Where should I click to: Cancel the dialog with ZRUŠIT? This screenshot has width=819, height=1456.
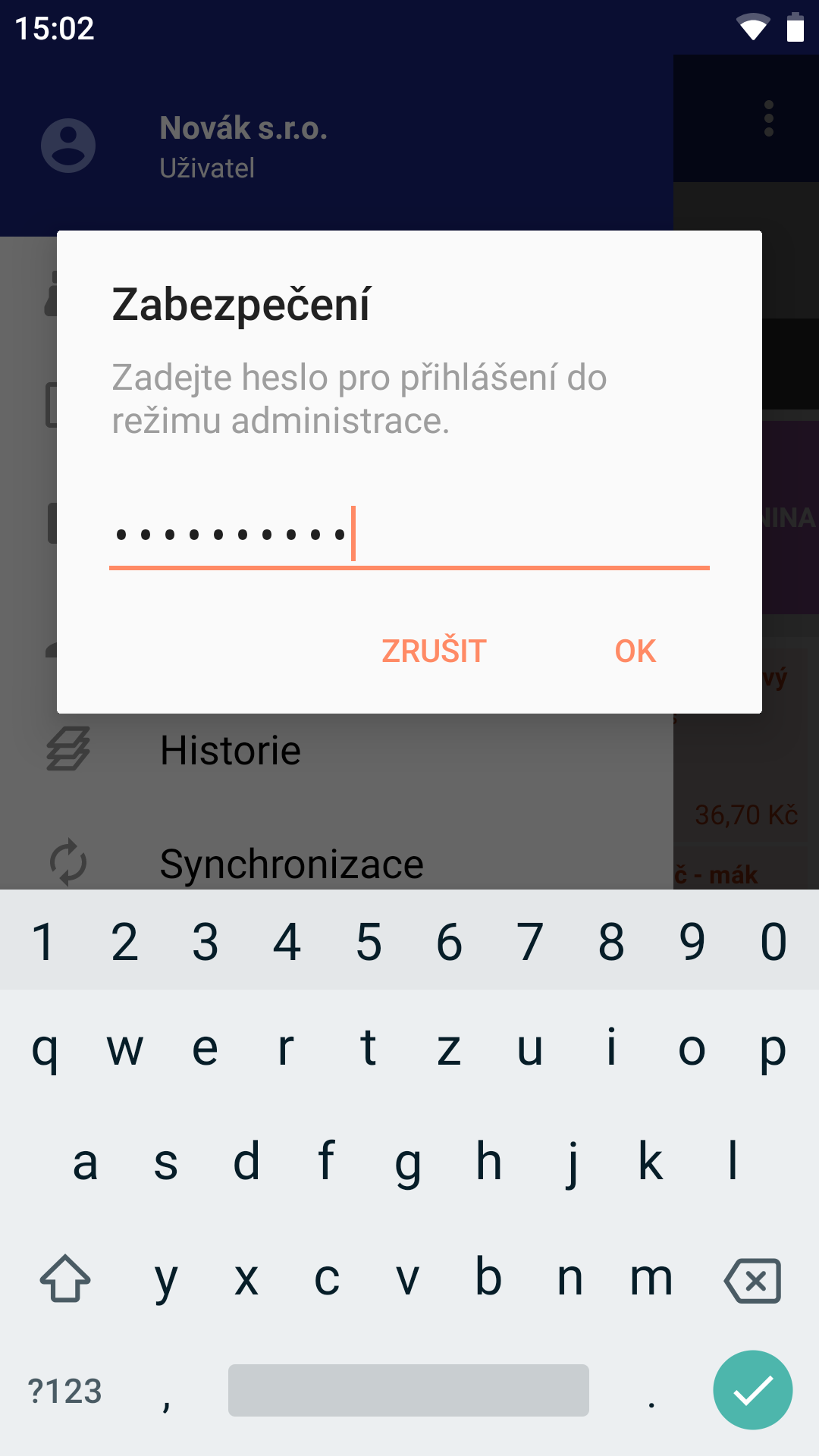coord(434,651)
